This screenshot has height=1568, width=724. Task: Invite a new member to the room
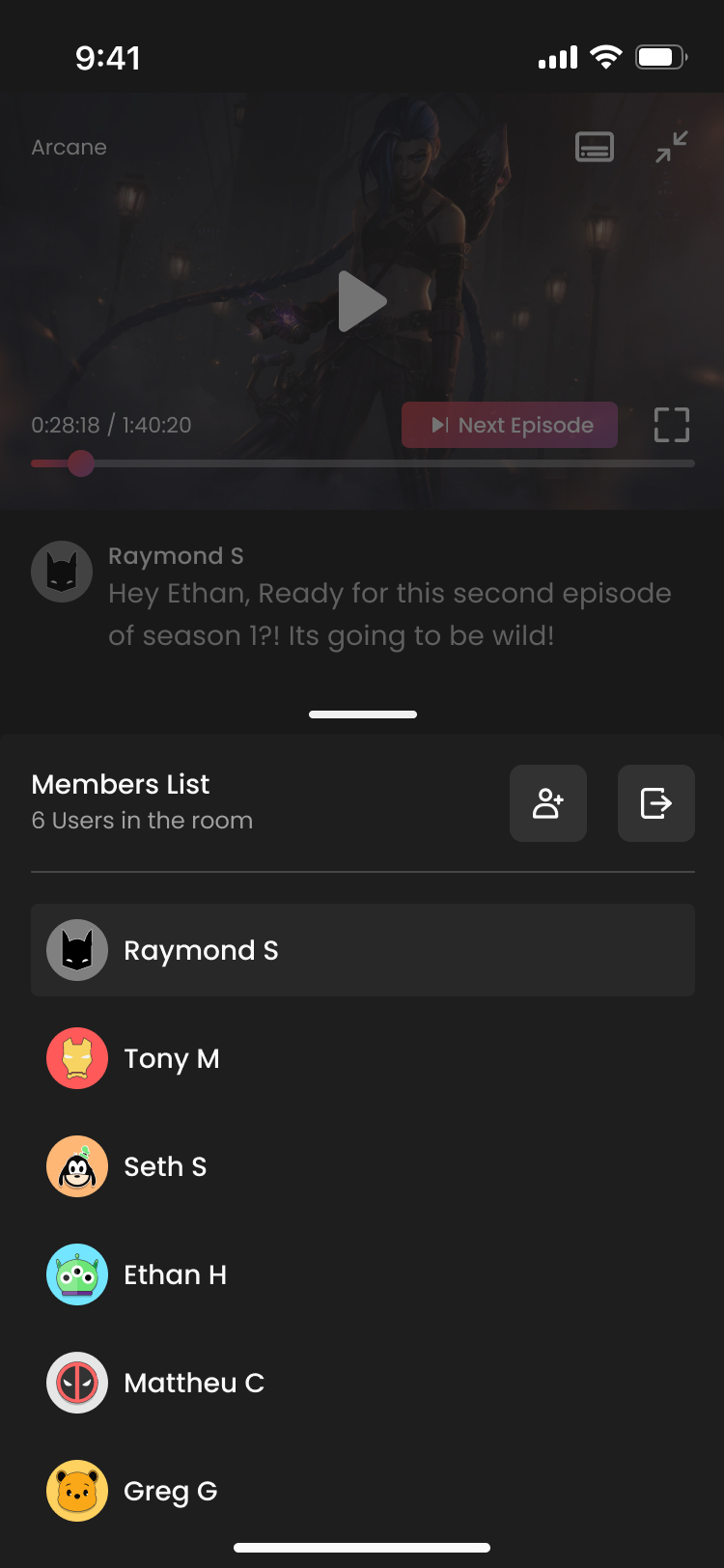pyautogui.click(x=548, y=803)
